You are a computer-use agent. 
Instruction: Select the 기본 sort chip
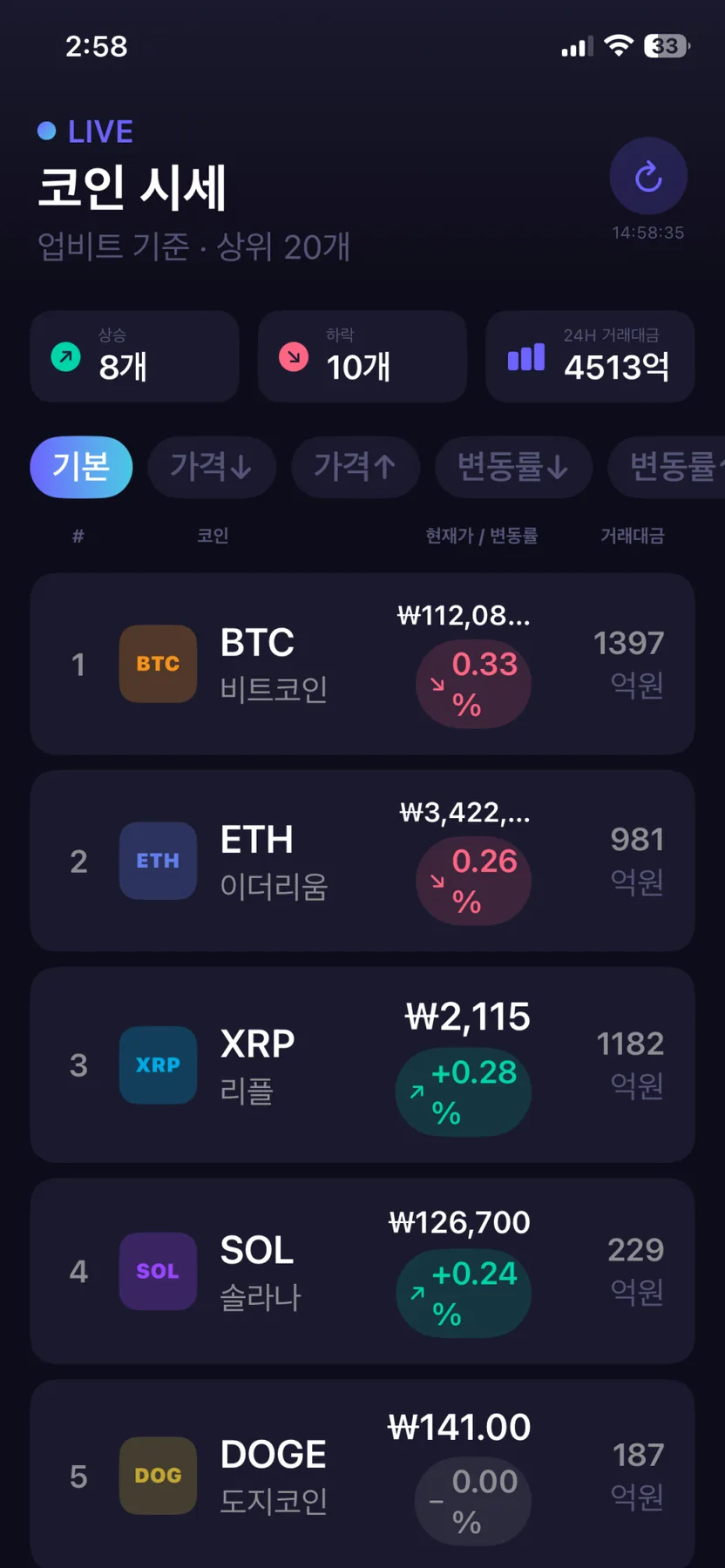(81, 467)
